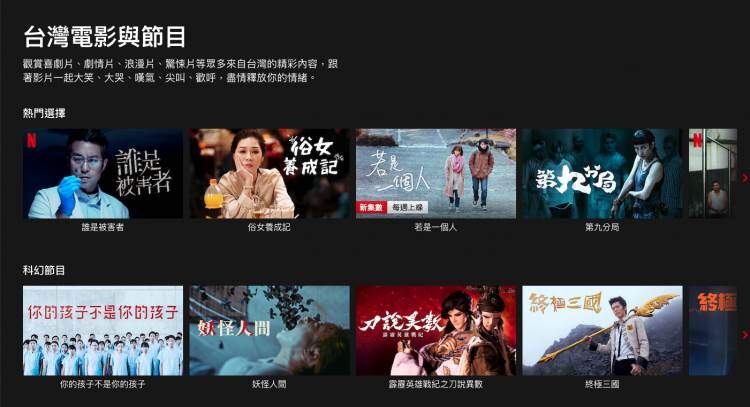Open the 第九分局 show tile

(x=602, y=174)
